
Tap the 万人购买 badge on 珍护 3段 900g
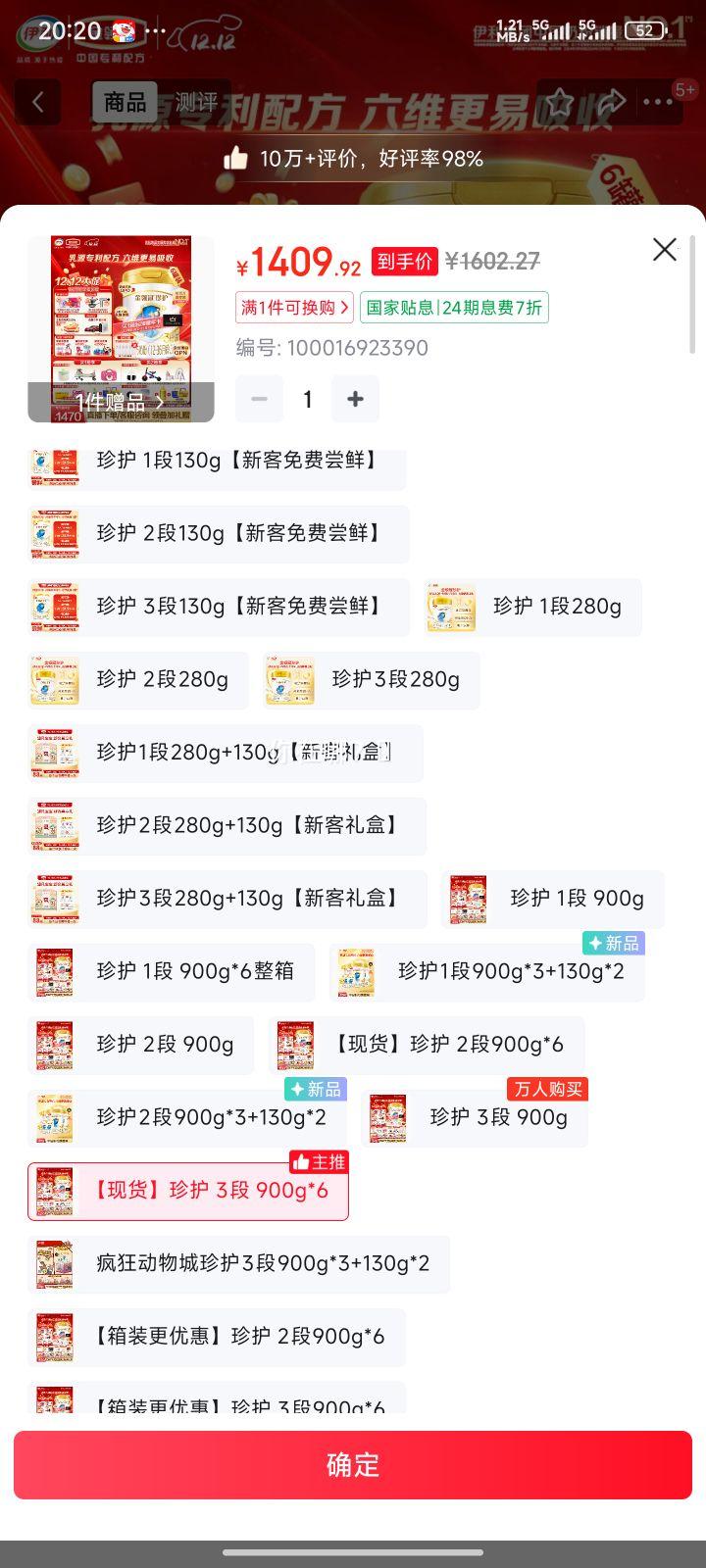549,1090
